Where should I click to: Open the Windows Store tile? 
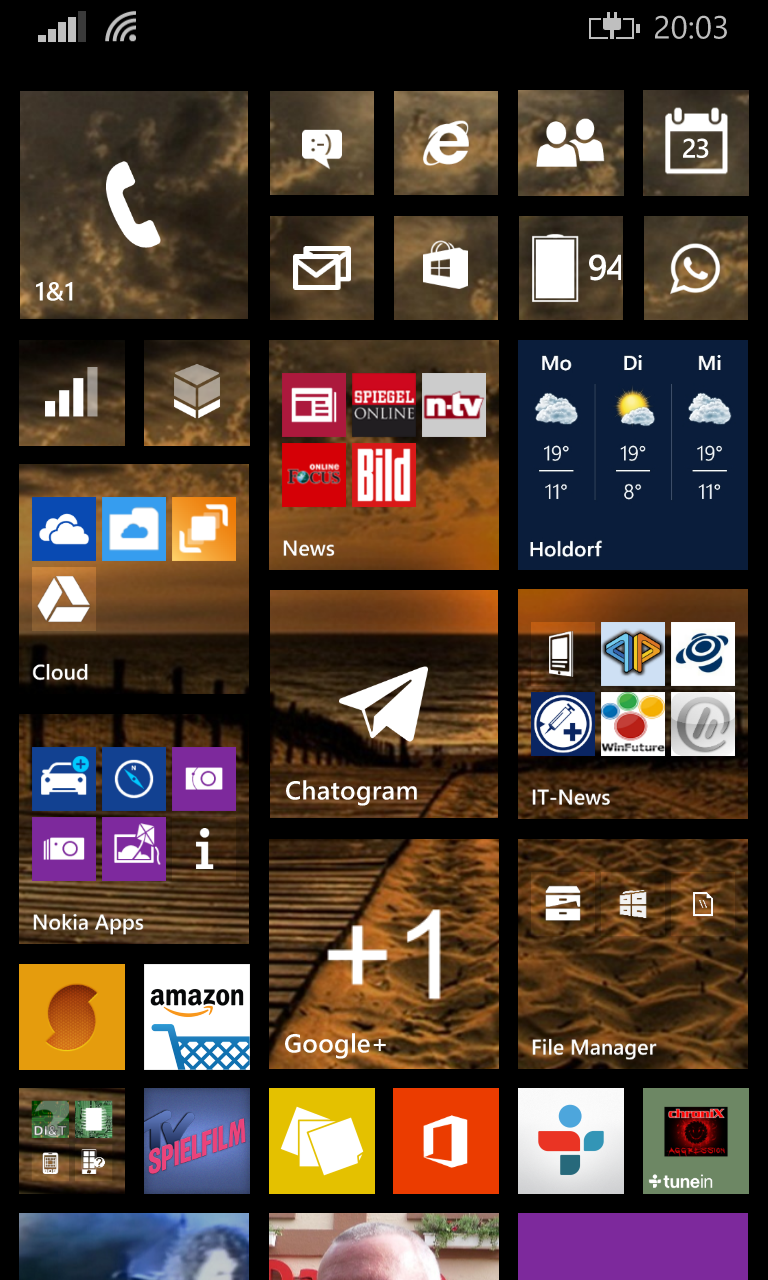click(x=446, y=268)
